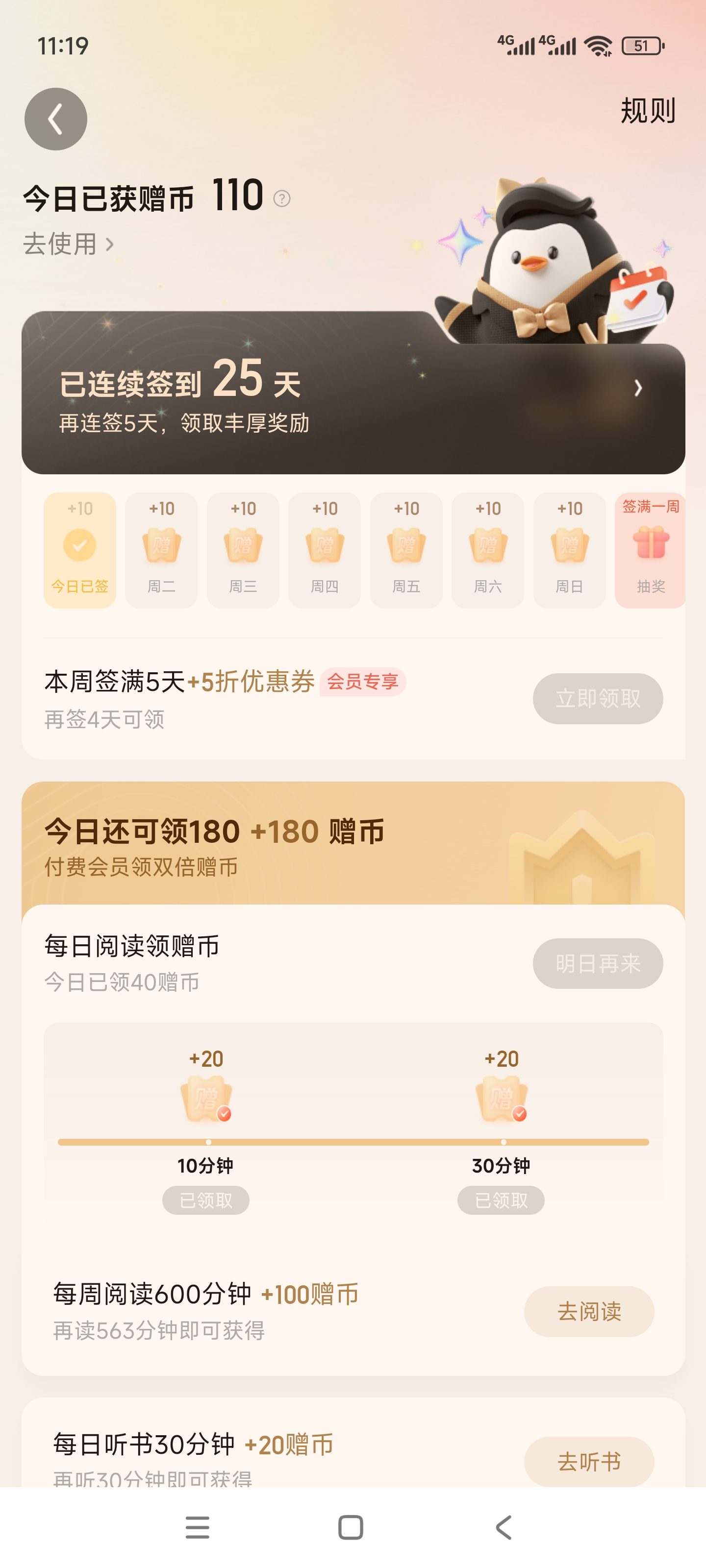
Task: Tap 去听书 for daily listening reward
Action: pyautogui.click(x=589, y=1462)
